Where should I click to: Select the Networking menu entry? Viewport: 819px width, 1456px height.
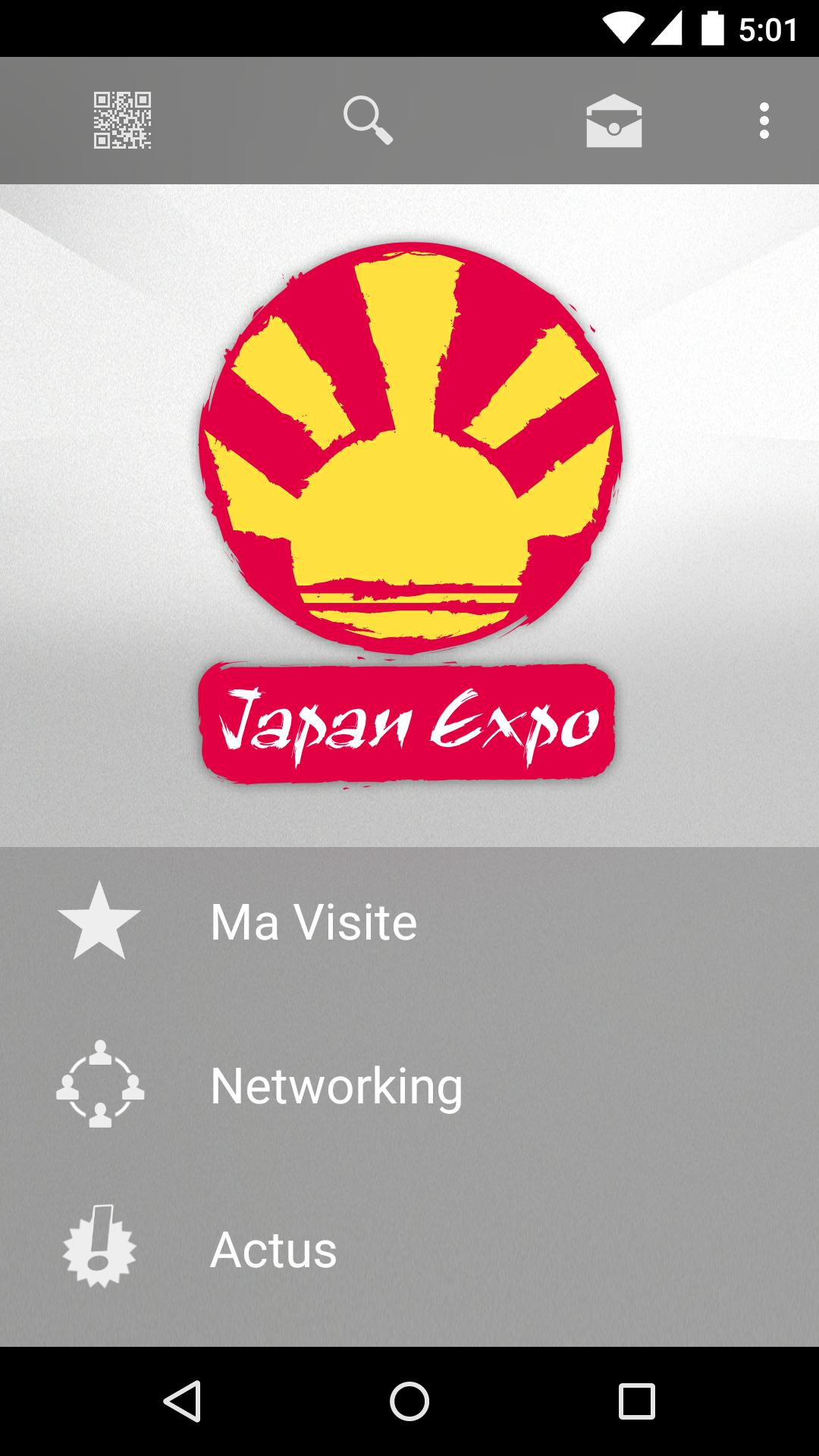336,1088
